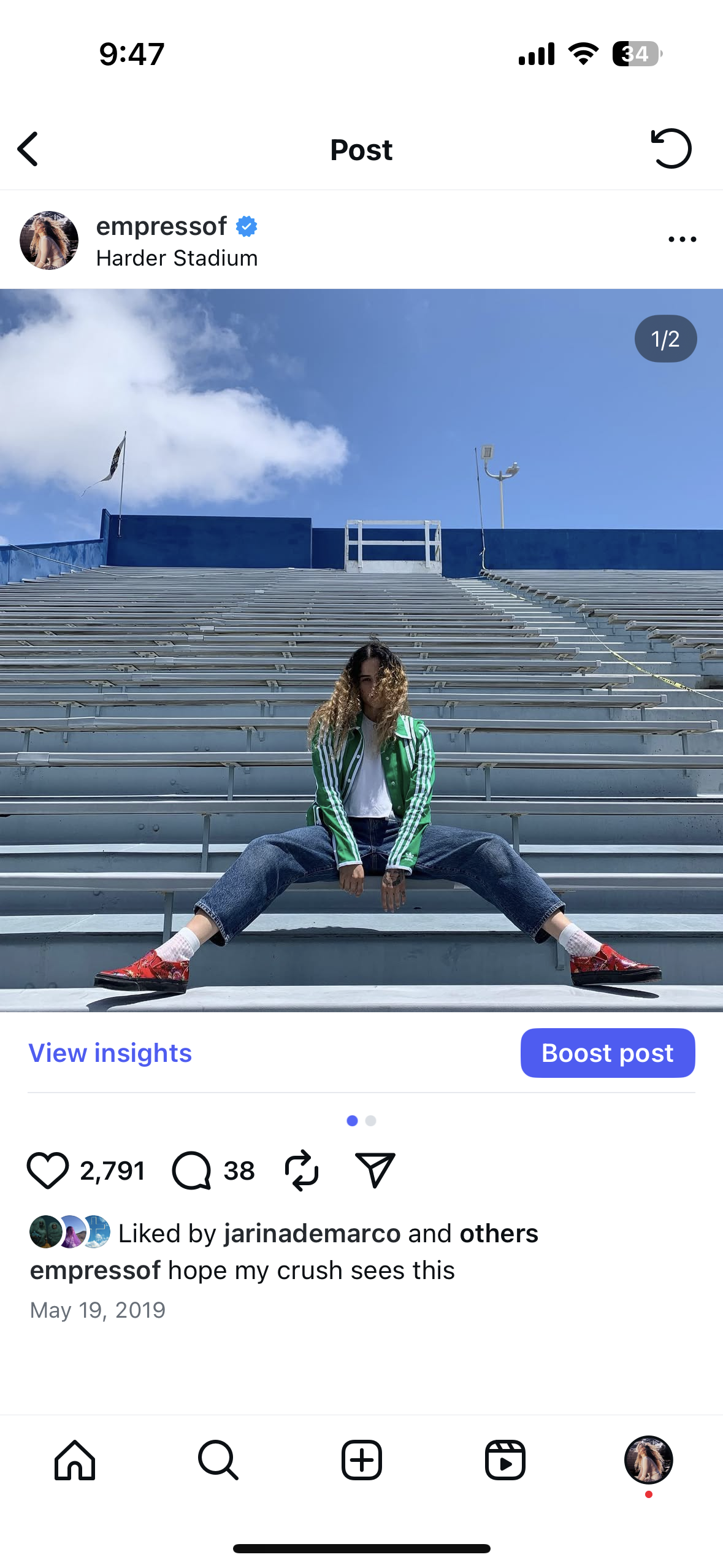Open the empressof username in post header
Screen dimensions: 723x1568
click(x=161, y=226)
